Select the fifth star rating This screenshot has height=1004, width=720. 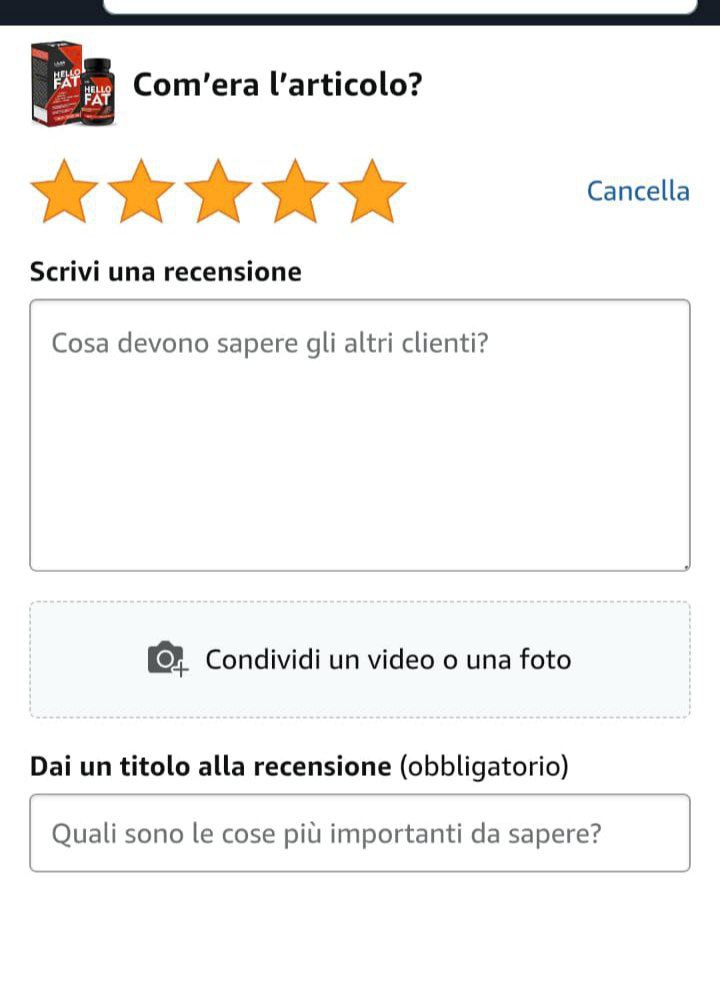pyautogui.click(x=372, y=192)
